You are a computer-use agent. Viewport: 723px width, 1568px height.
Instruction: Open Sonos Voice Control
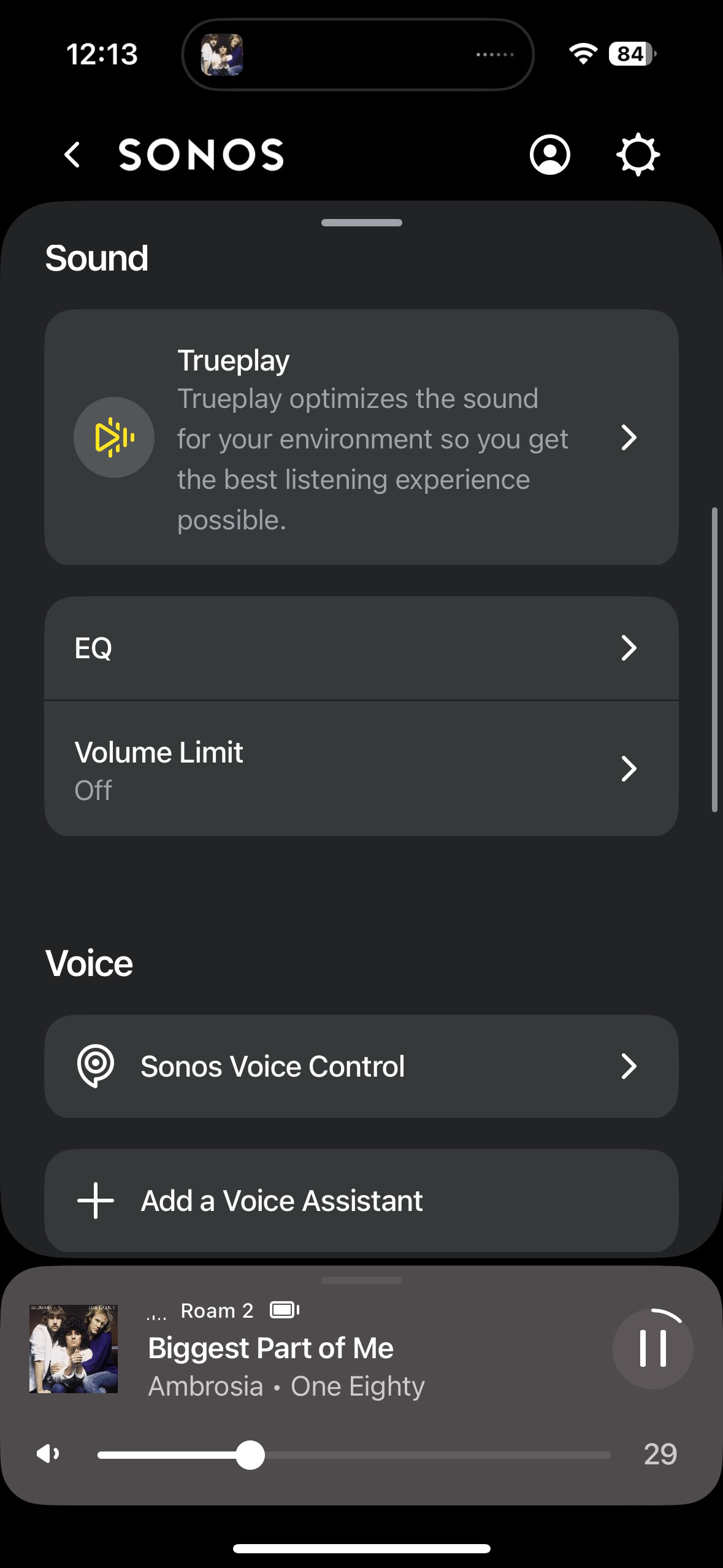tap(361, 1066)
